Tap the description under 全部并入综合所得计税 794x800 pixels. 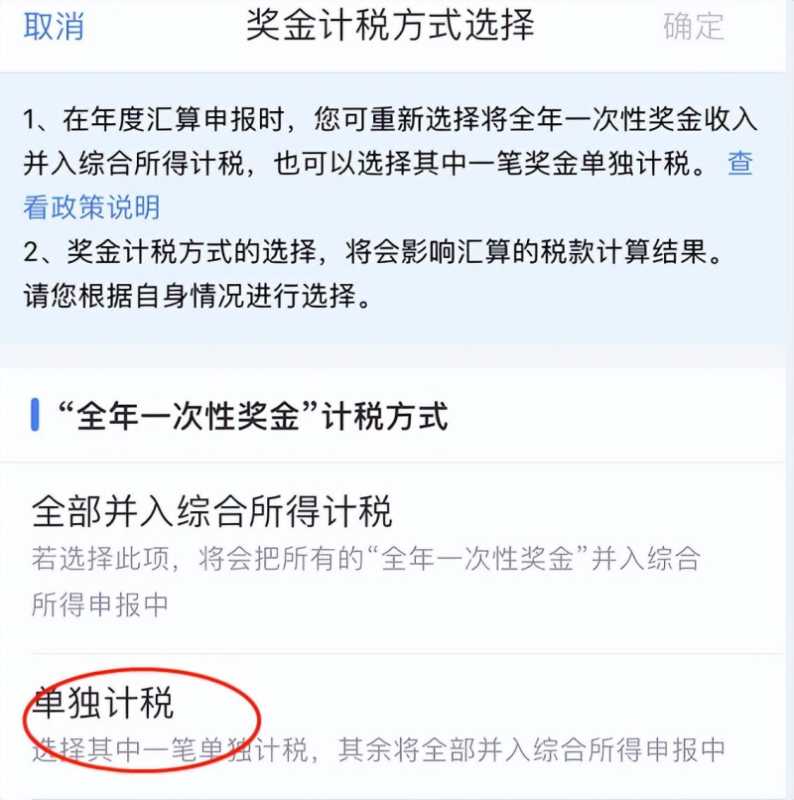pos(370,585)
